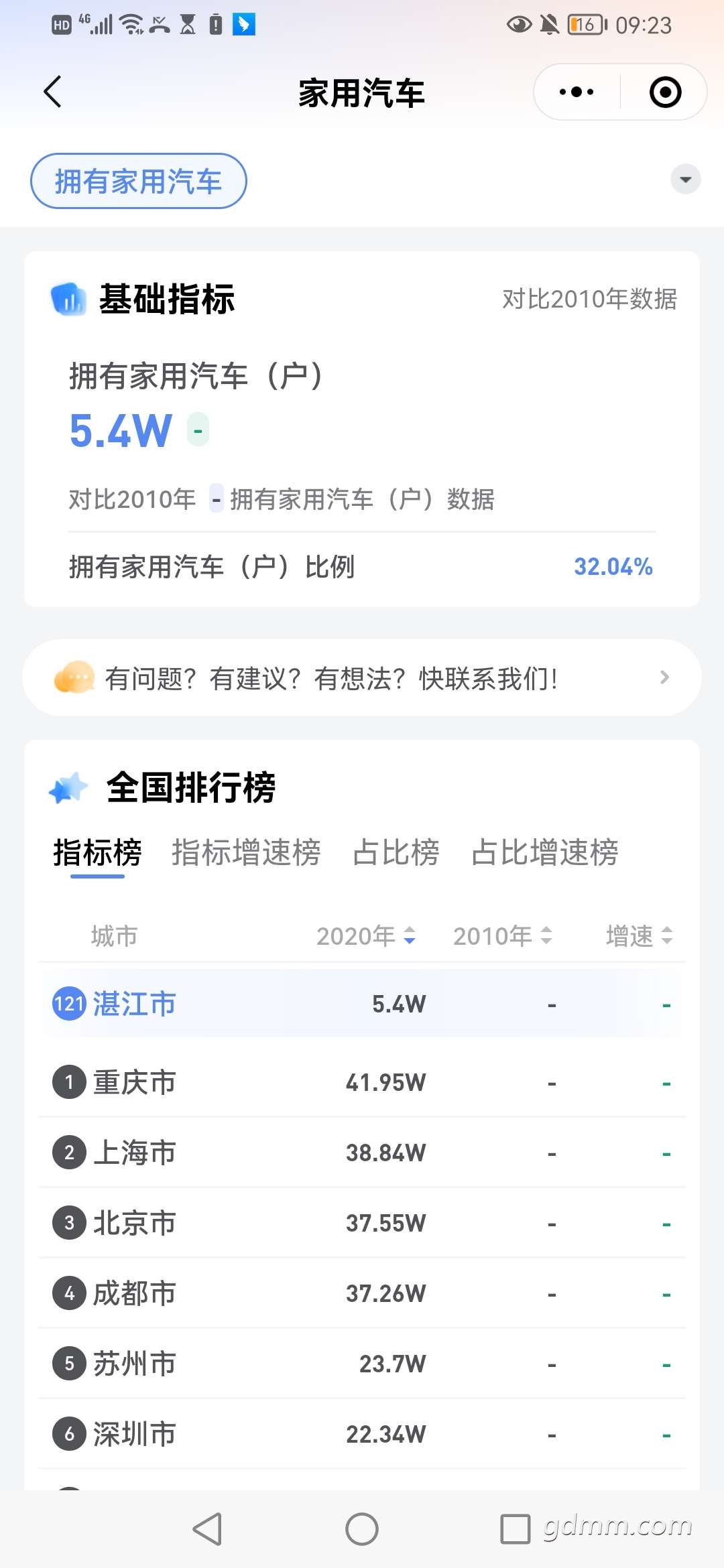
Task: Switch to the 占比增速榜 tab
Action: [545, 853]
